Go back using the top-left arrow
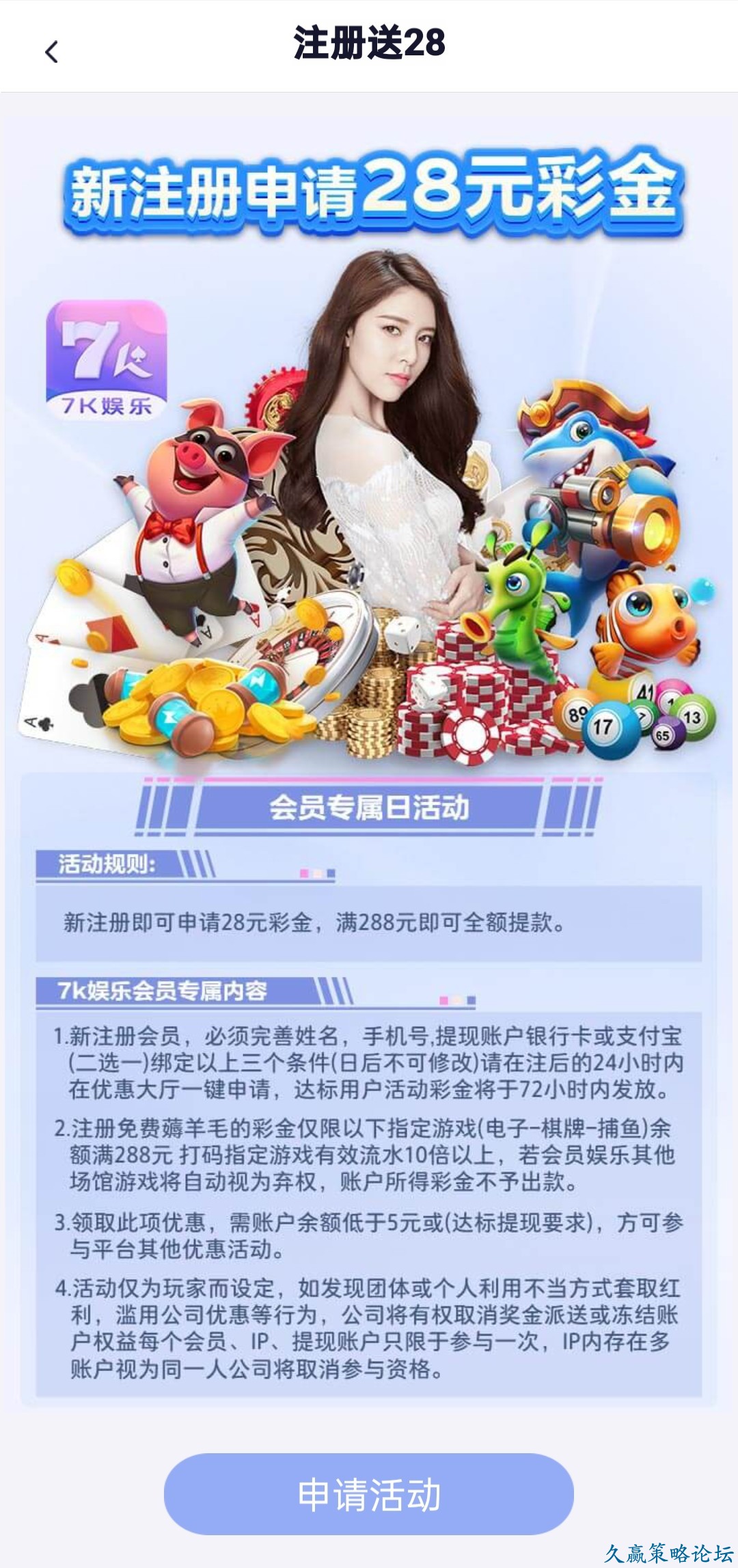This screenshot has height=1568, width=738. click(51, 52)
